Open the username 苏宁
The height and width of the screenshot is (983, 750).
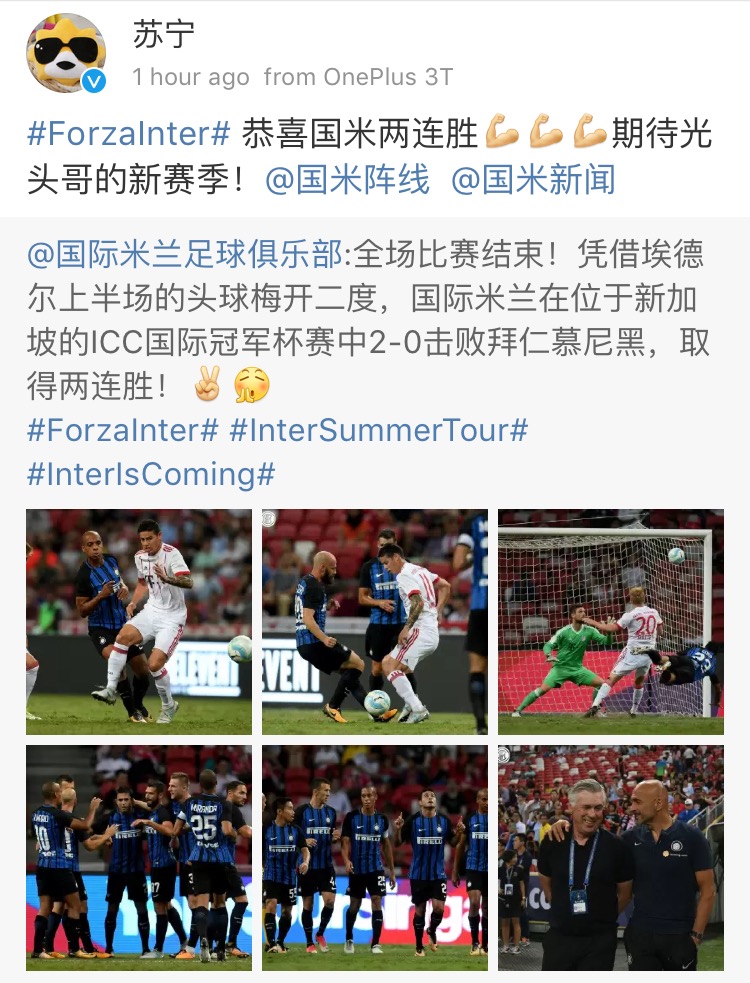(164, 33)
